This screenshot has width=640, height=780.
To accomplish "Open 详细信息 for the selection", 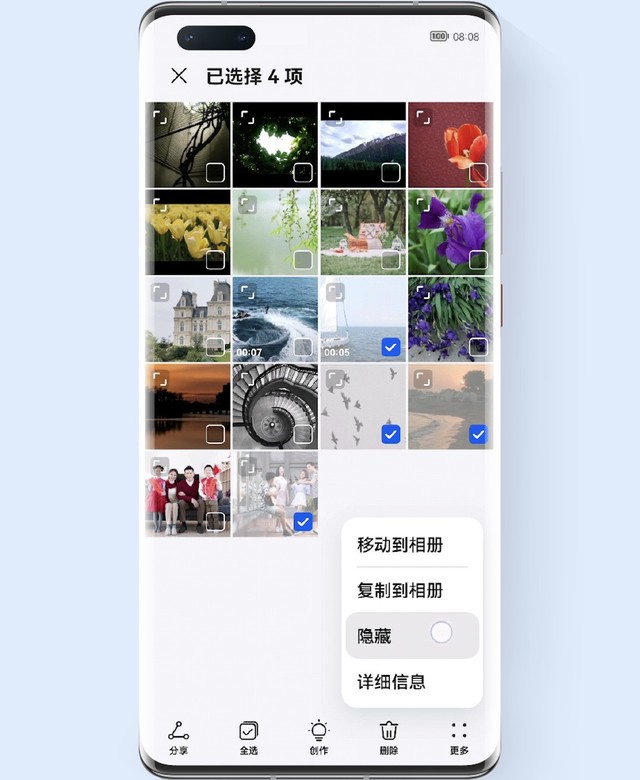I will [392, 682].
